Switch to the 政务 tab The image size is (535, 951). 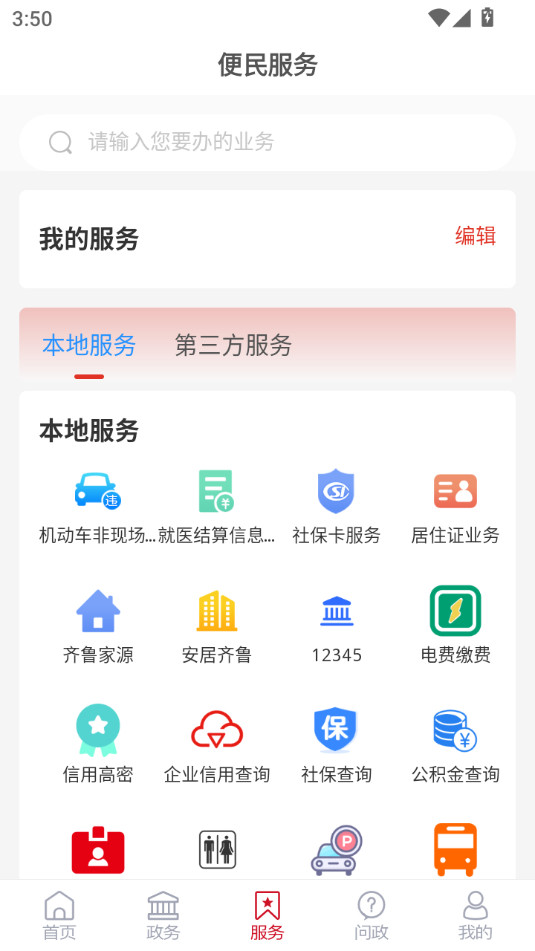click(x=163, y=916)
